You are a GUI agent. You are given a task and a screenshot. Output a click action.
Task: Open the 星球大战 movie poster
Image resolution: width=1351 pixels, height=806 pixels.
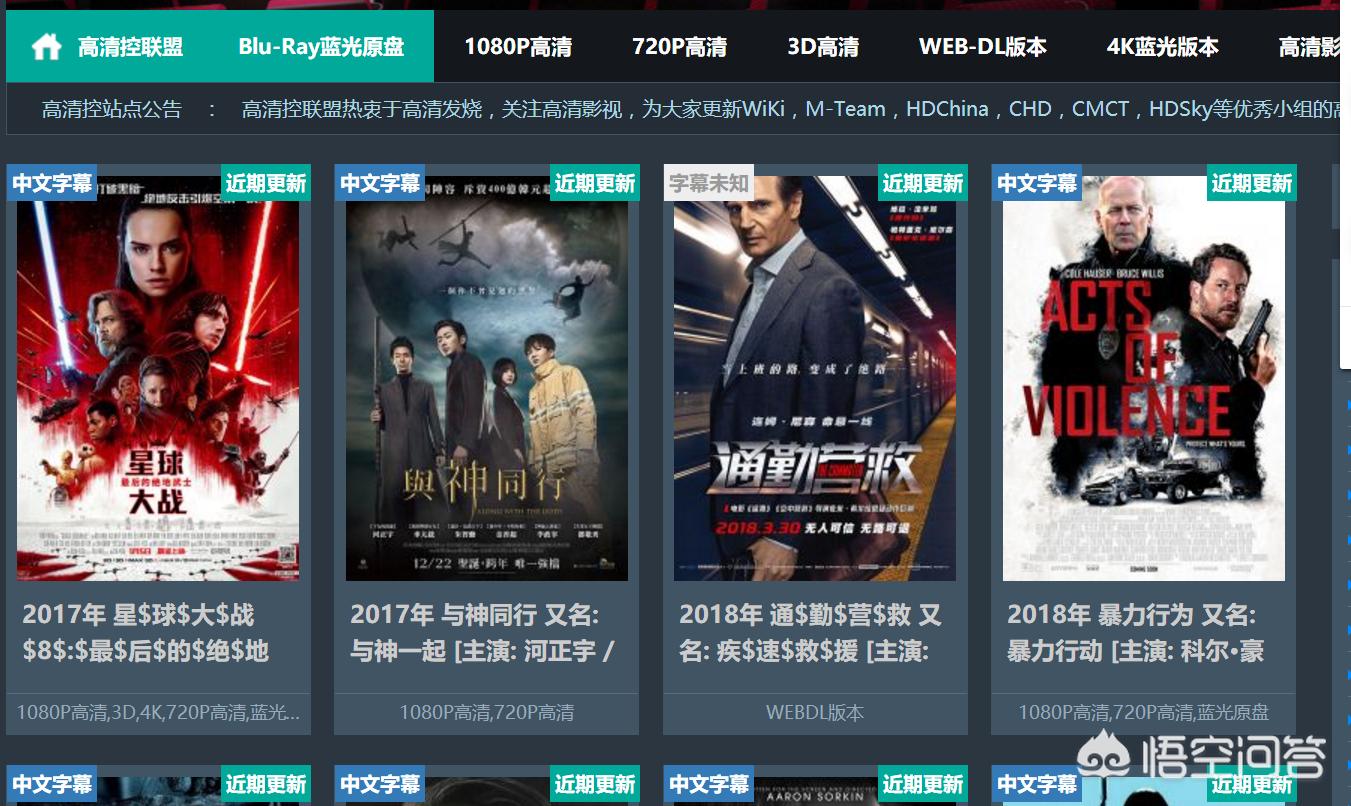click(x=158, y=380)
